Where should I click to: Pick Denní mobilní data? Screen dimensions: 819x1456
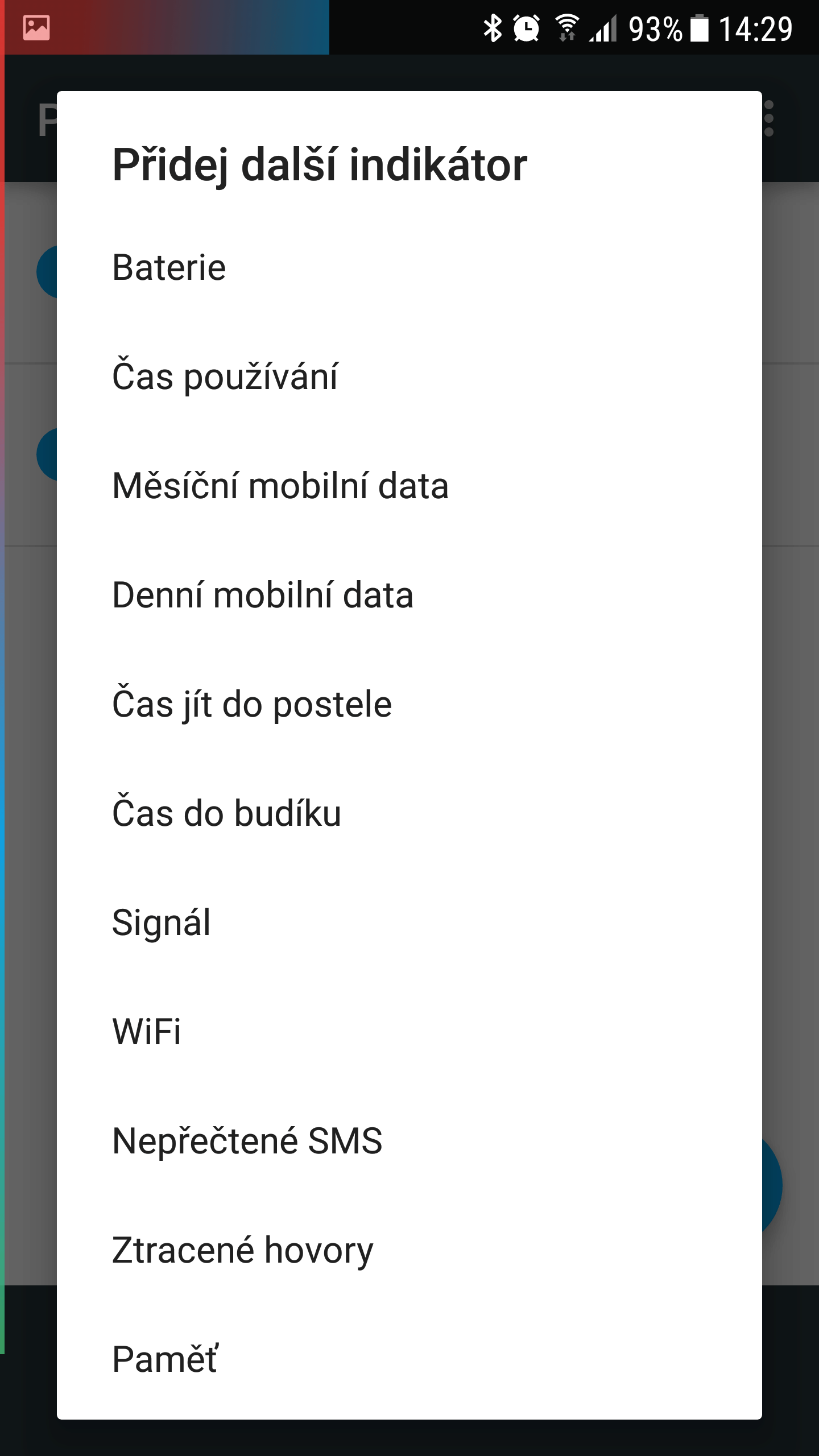(409, 595)
